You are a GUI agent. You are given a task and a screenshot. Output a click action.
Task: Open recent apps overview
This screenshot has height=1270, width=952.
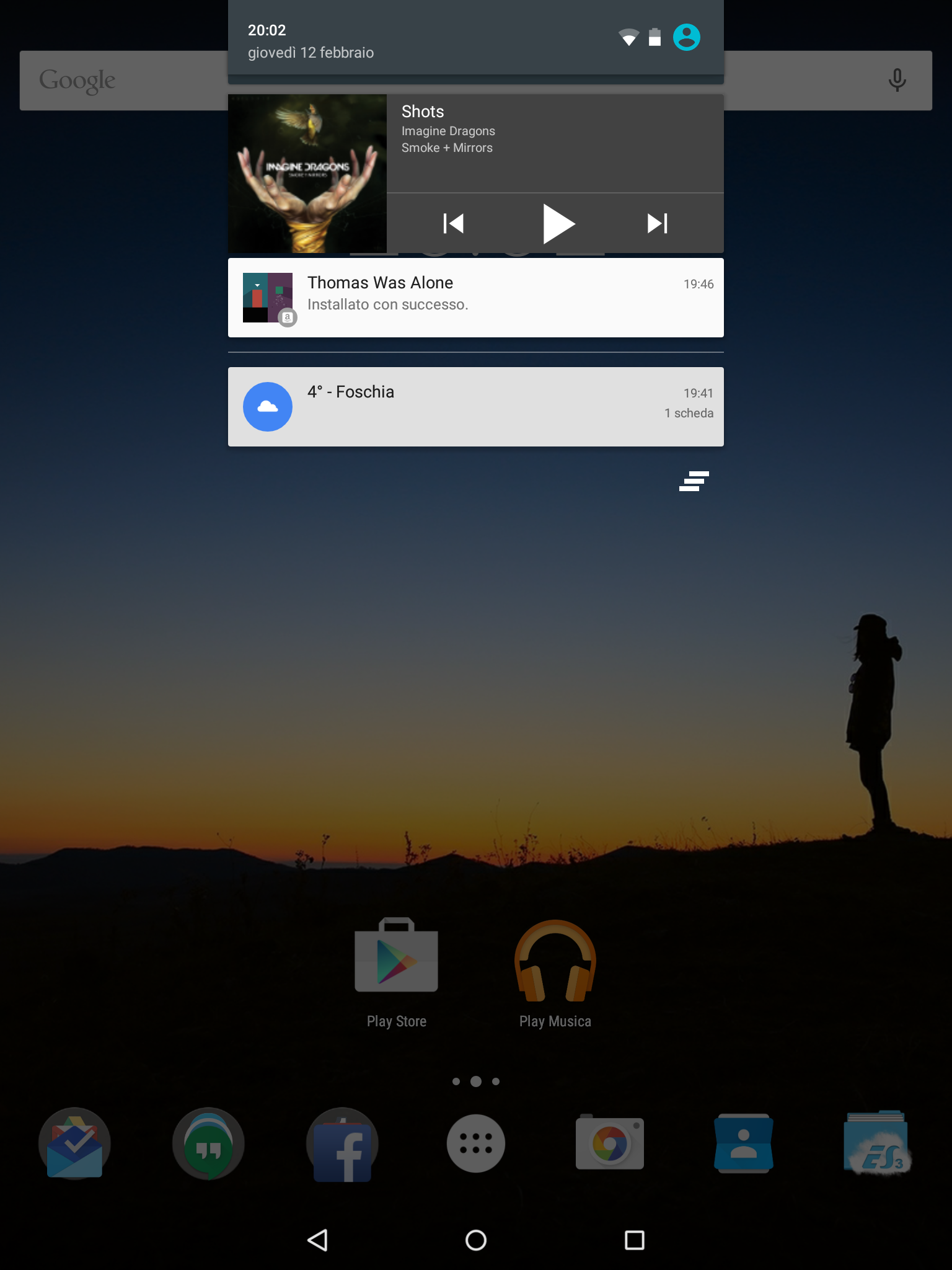[634, 1240]
